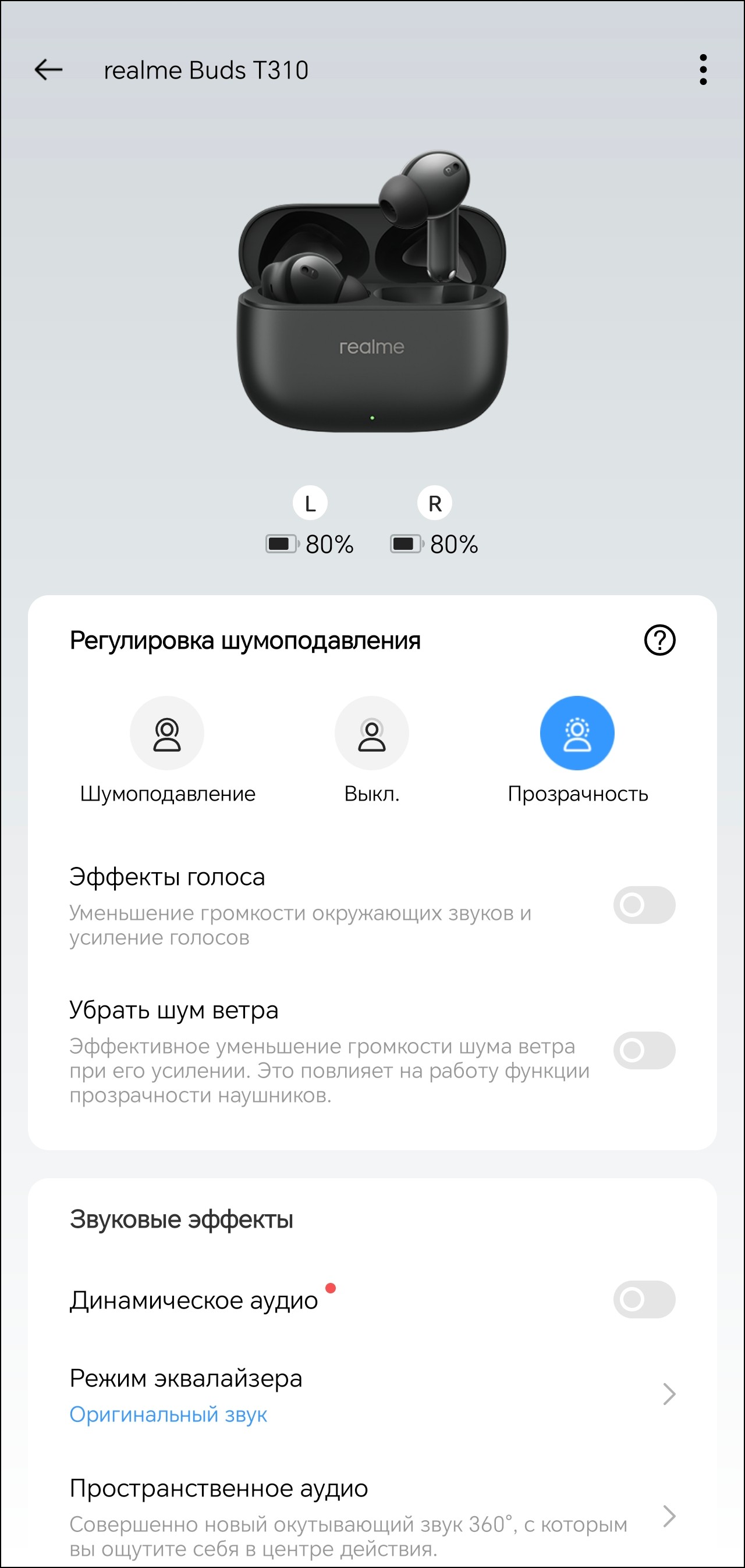This screenshot has height=1568, width=745.
Task: Go back from realme Buds T310 page
Action: pyautogui.click(x=49, y=70)
